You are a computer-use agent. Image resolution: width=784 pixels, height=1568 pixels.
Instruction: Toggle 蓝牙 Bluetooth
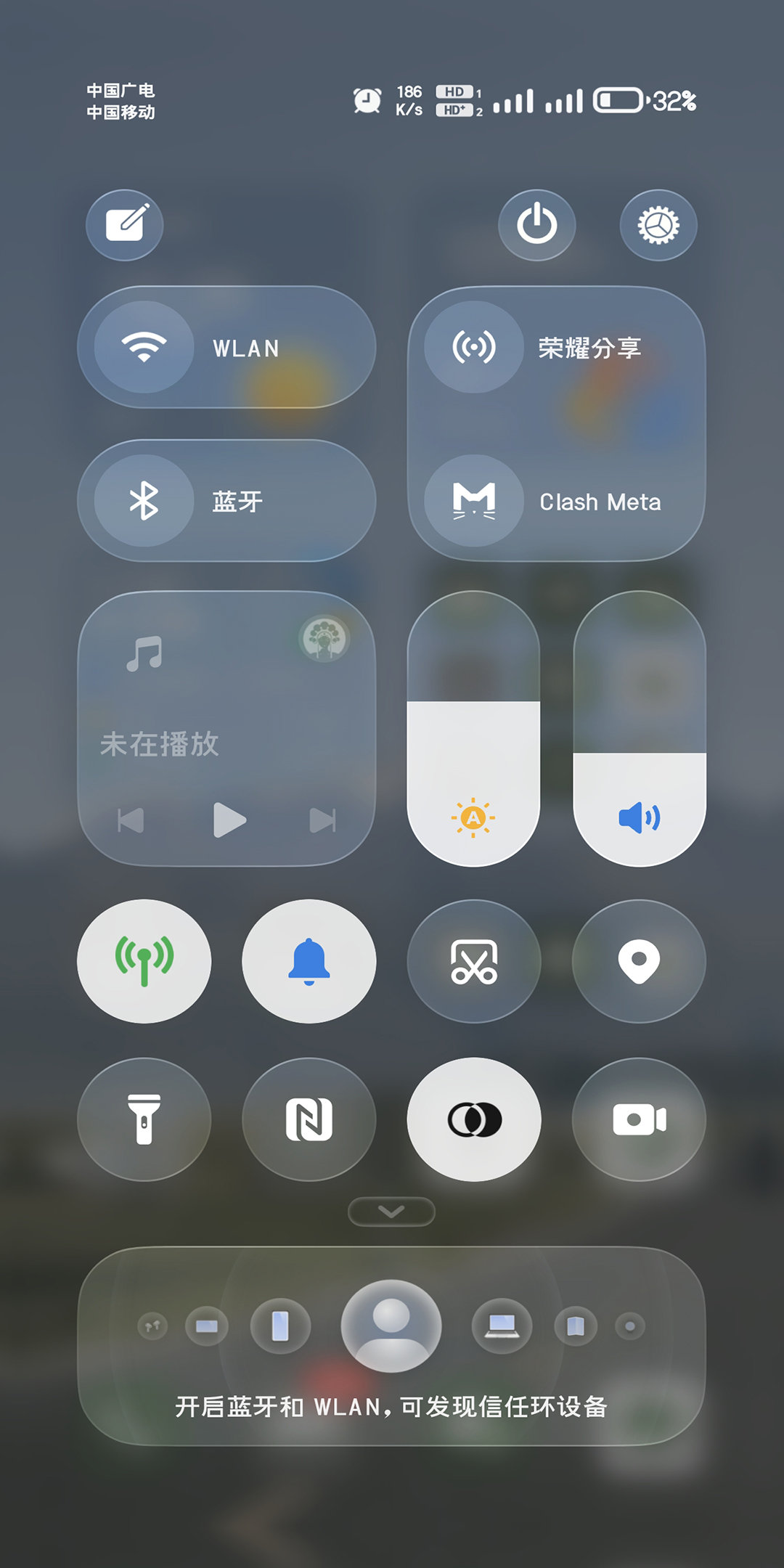pyautogui.click(x=144, y=501)
